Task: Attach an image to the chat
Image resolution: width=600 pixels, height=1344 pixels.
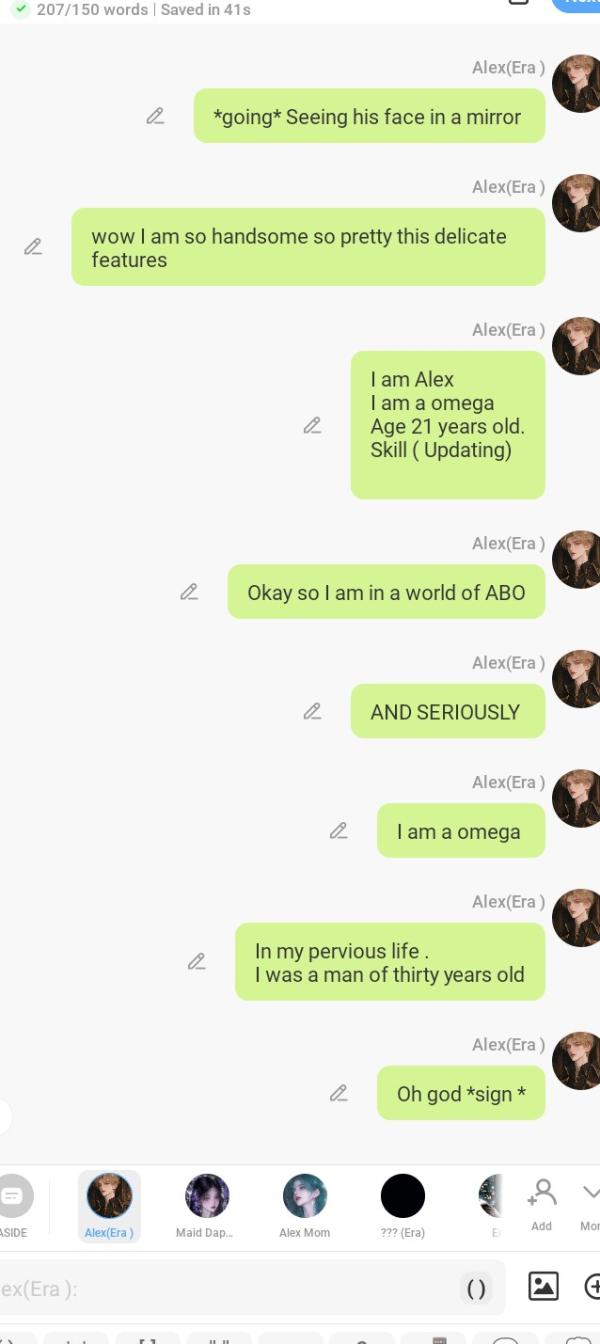Action: 543,1286
